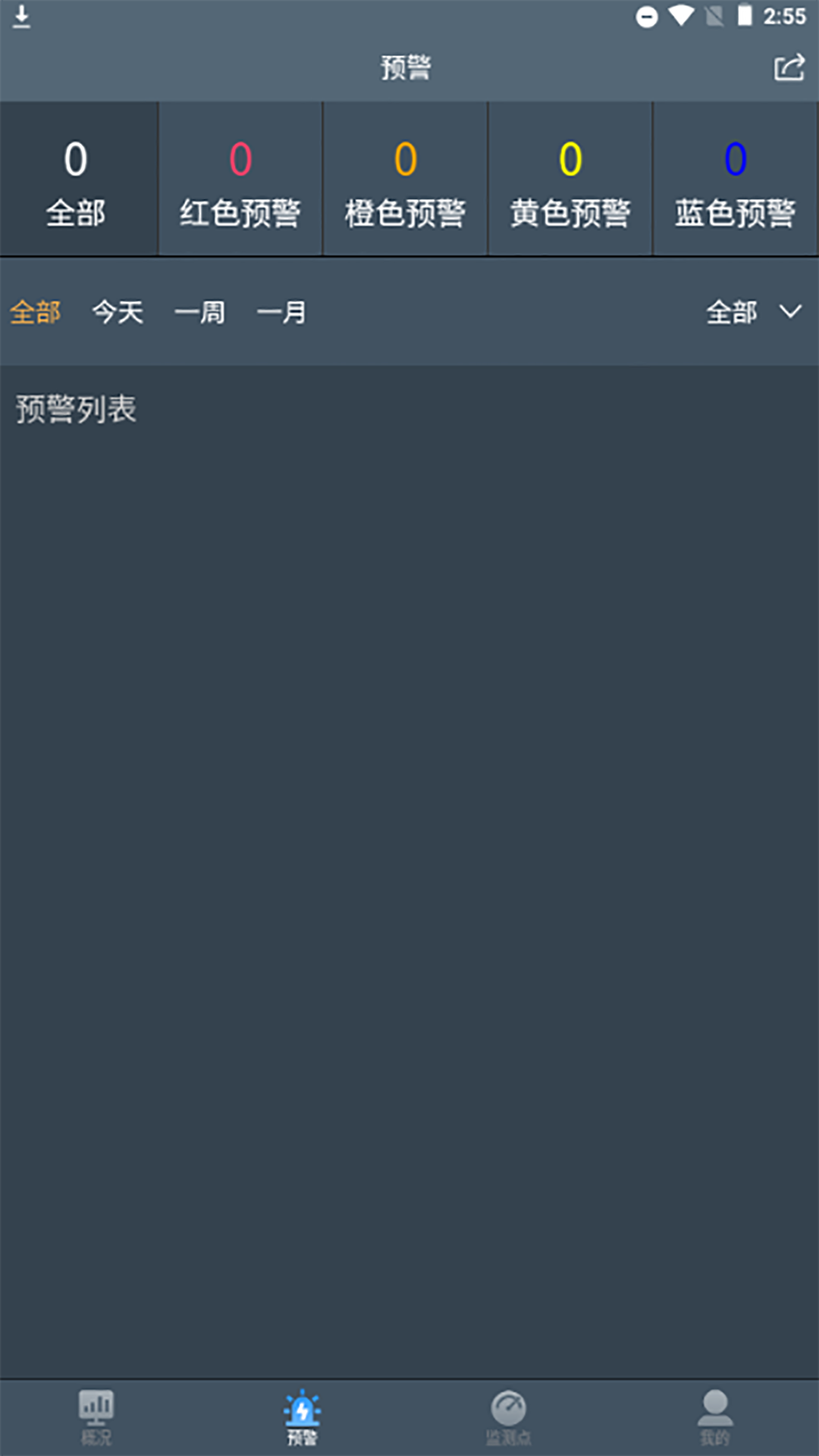Open the 预警 bottom tab
The width and height of the screenshot is (819, 1456).
pyautogui.click(x=302, y=1417)
